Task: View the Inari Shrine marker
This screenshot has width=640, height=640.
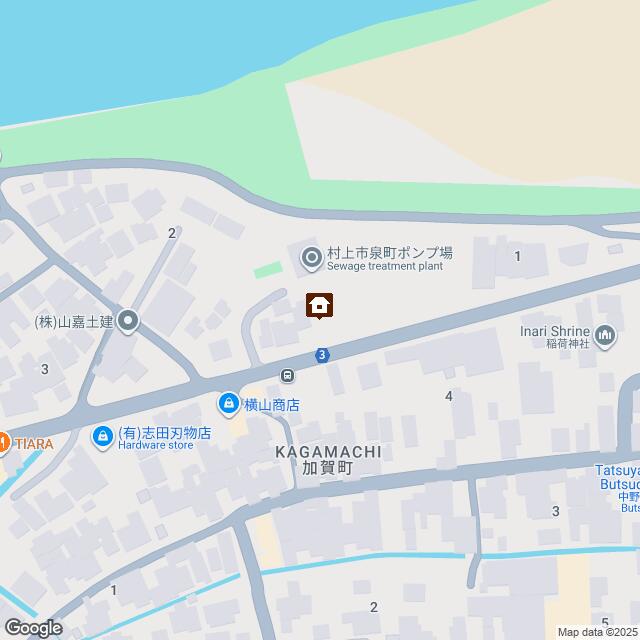Action: point(604,335)
